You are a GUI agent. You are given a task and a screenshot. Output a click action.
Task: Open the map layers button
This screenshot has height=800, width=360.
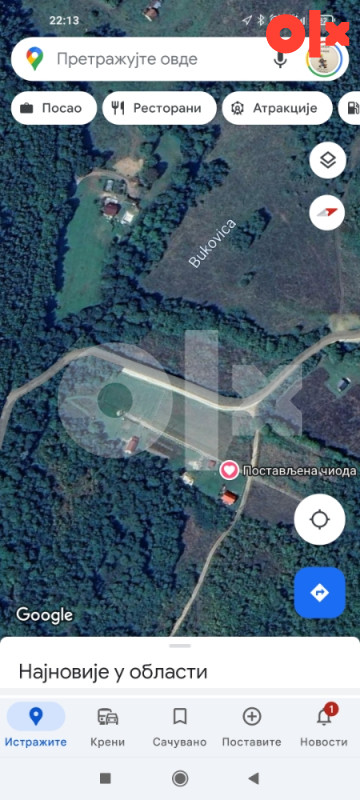point(327,161)
